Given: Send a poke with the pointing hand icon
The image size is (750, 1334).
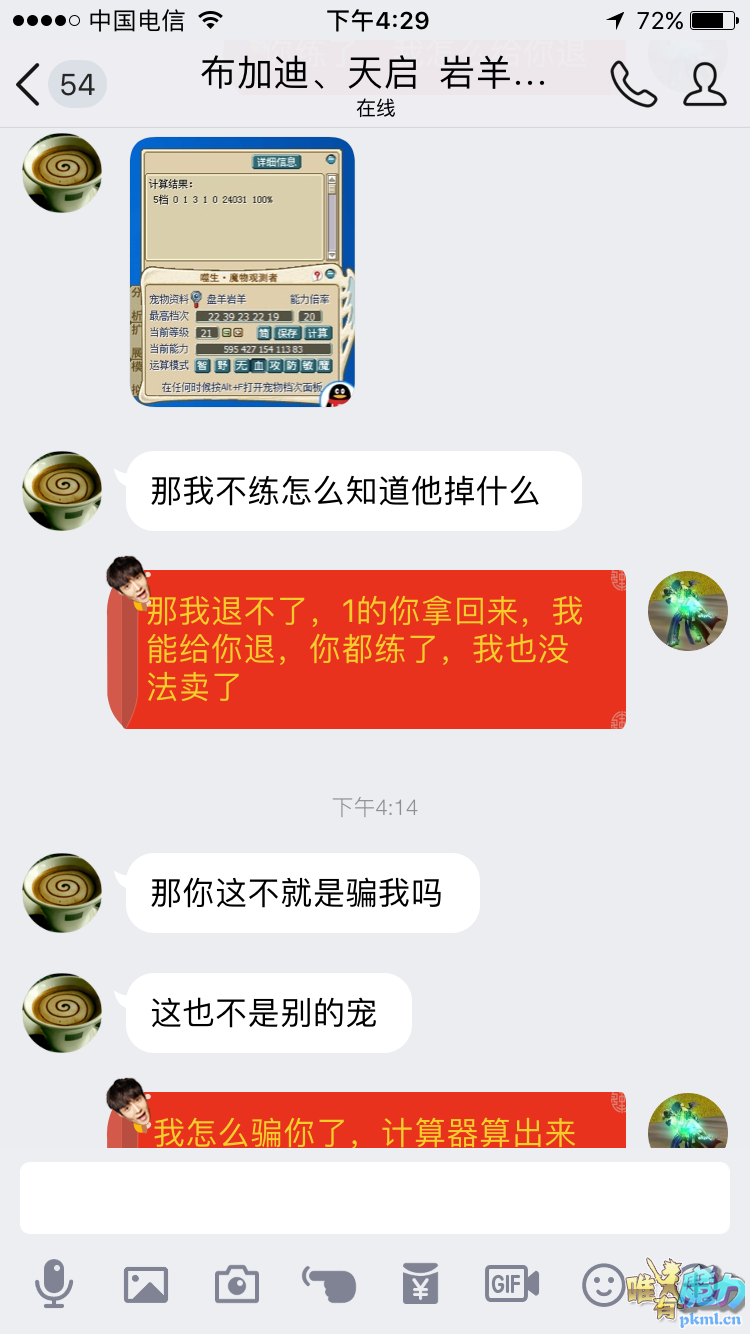Looking at the screenshot, I should (x=329, y=1284).
